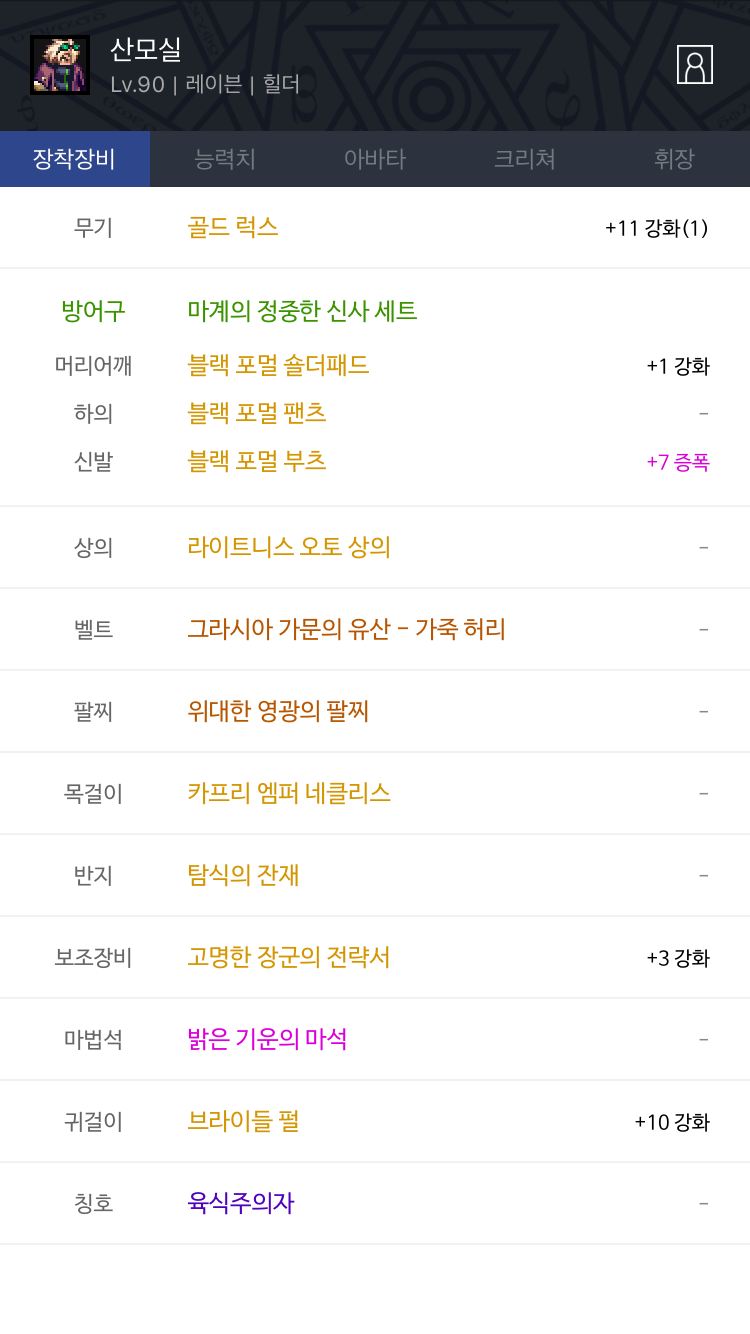Open title 육식주의자

(x=241, y=1203)
